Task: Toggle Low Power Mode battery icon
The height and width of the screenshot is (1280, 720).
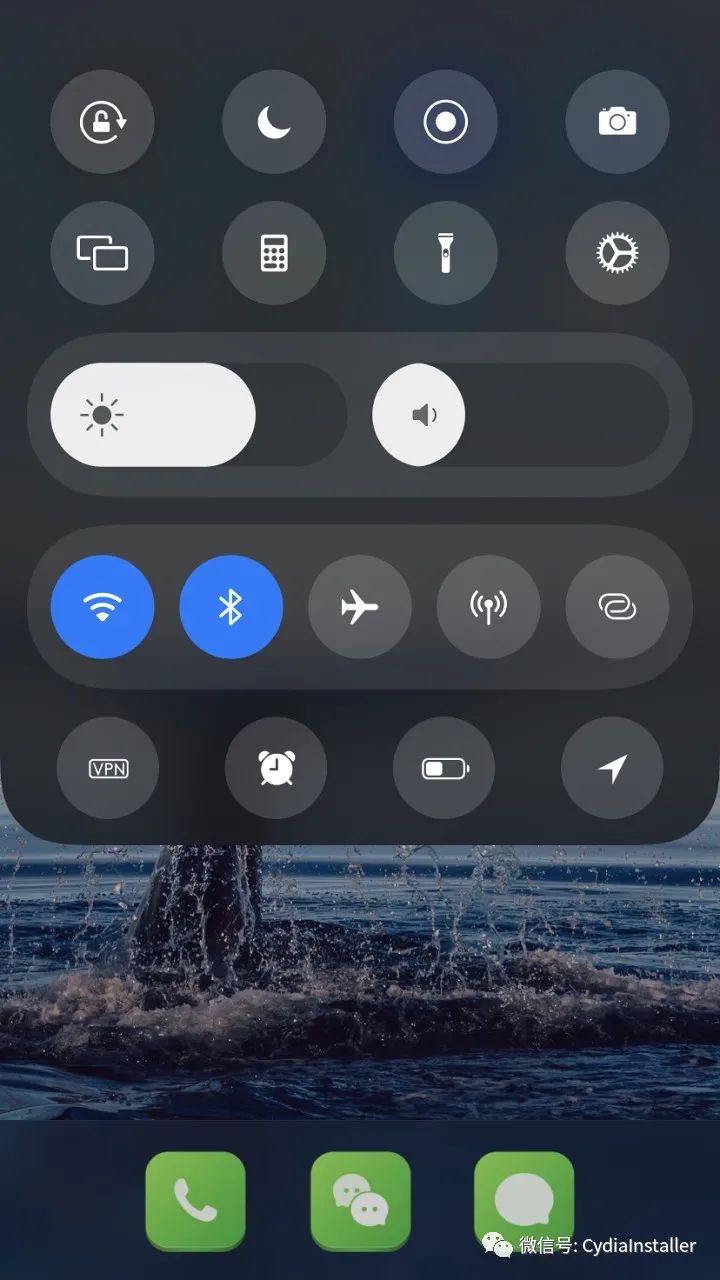Action: (x=445, y=766)
